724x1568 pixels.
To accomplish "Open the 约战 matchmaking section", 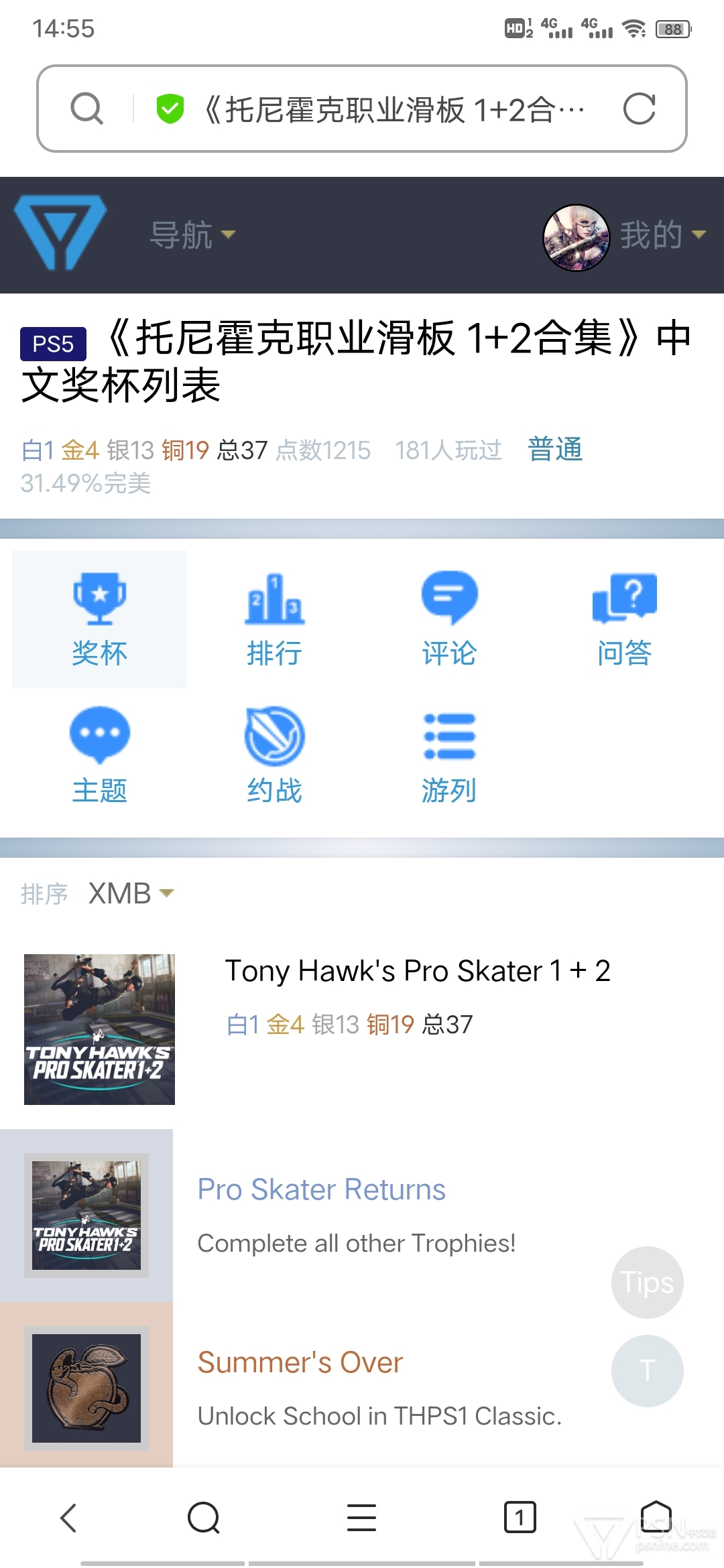I will pos(274,756).
